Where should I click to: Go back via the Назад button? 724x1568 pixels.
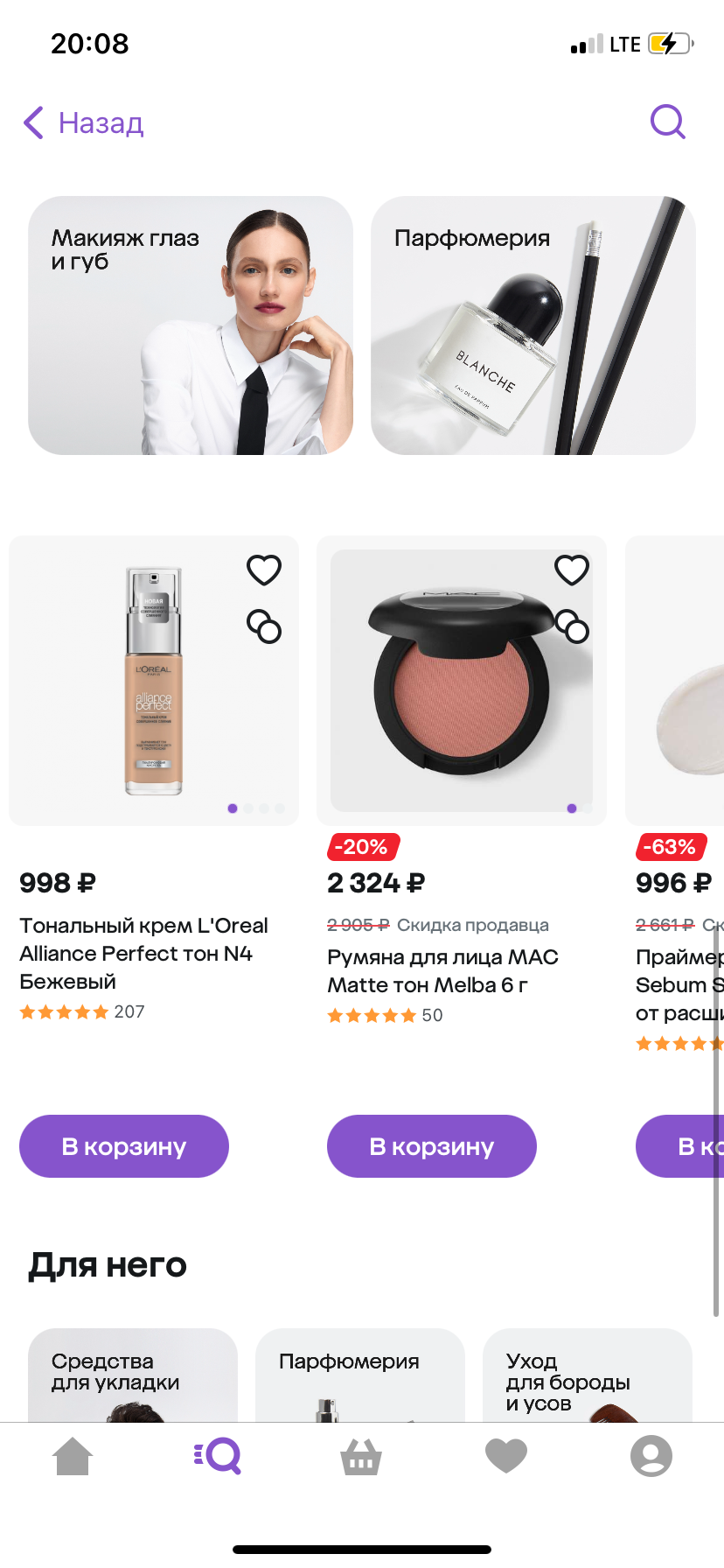(x=84, y=123)
